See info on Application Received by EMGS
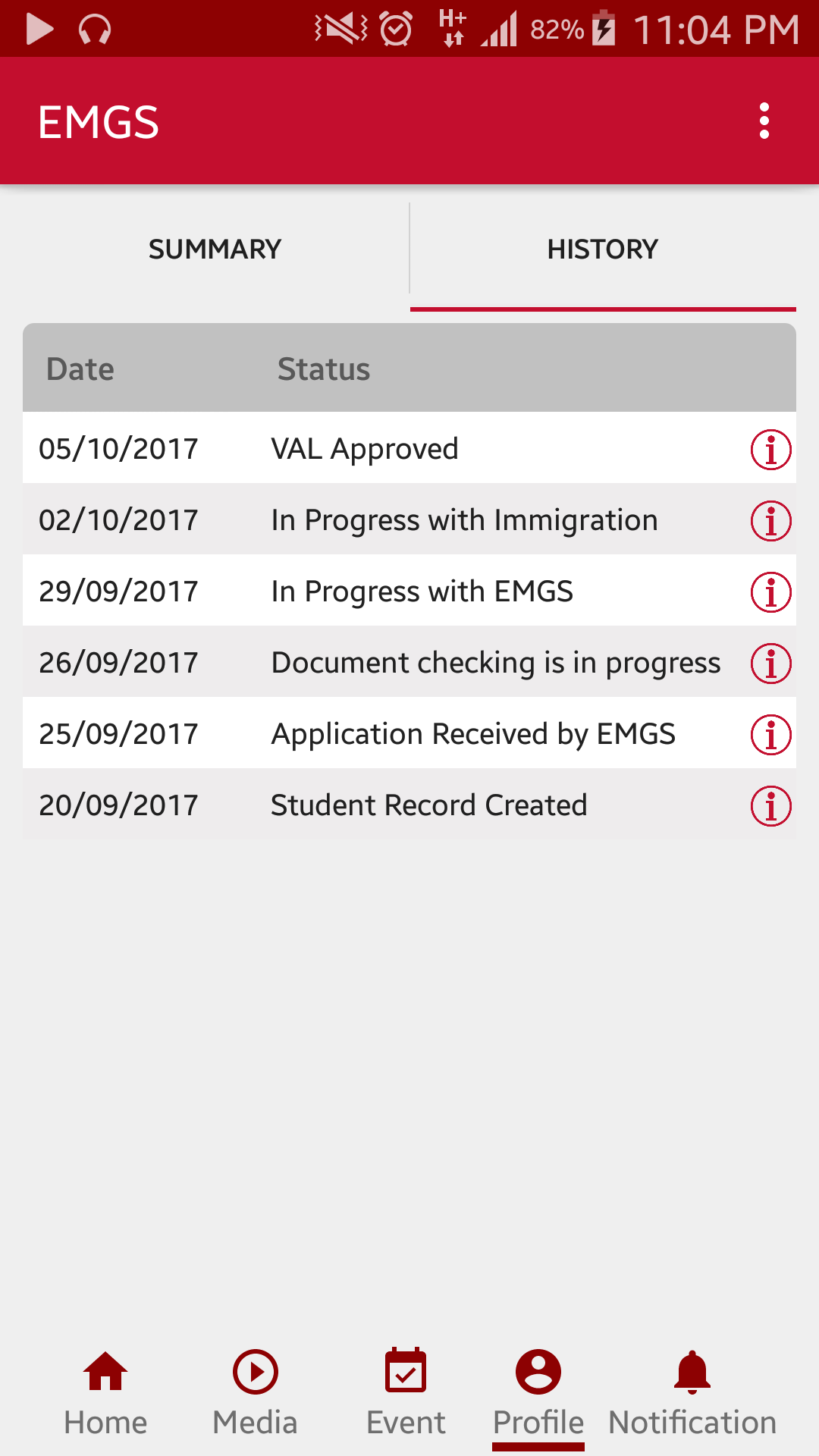Screen dimensions: 819x1456 click(770, 735)
